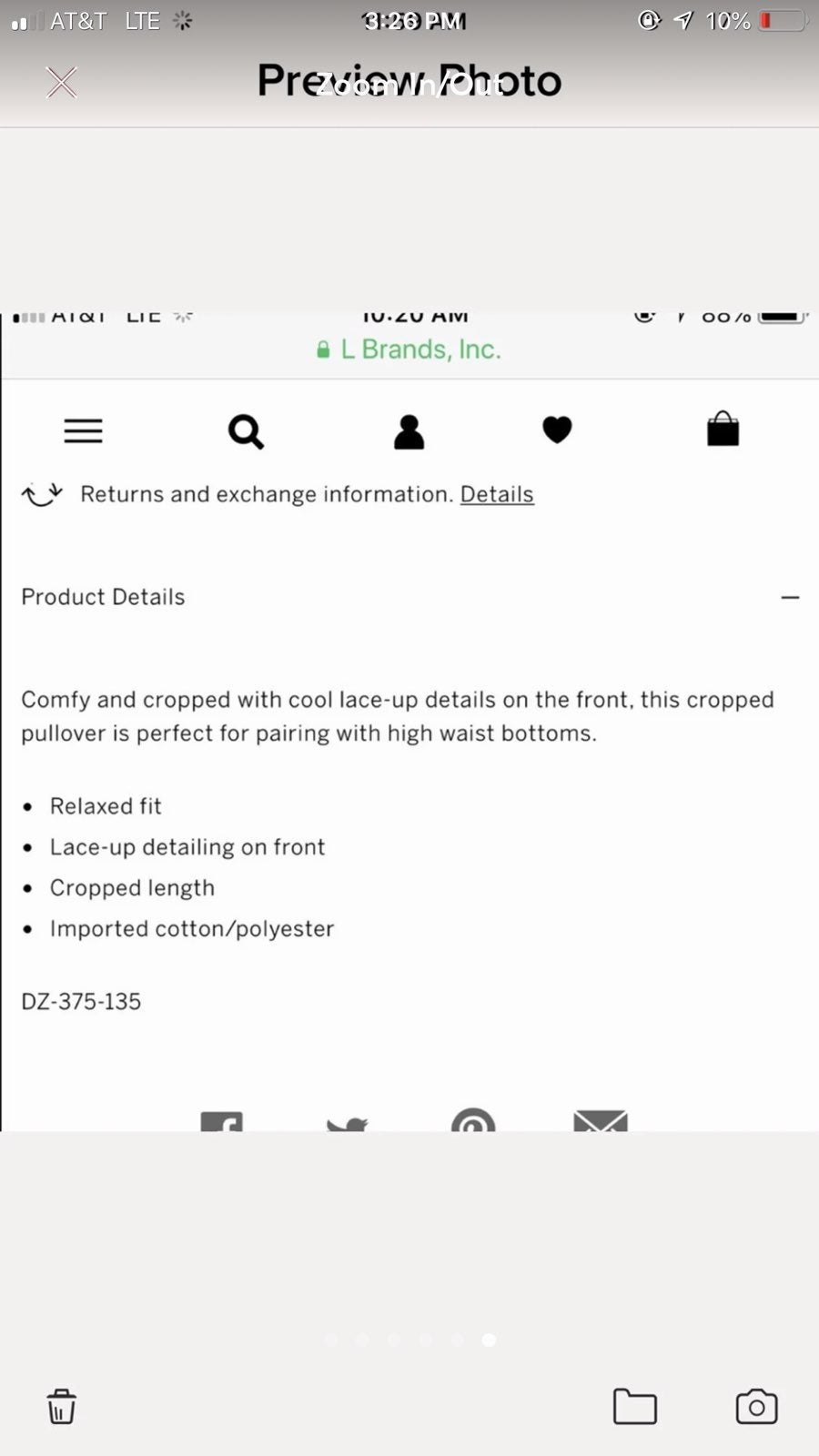Close the Preview Photo screen
The image size is (819, 1456).
(61, 83)
